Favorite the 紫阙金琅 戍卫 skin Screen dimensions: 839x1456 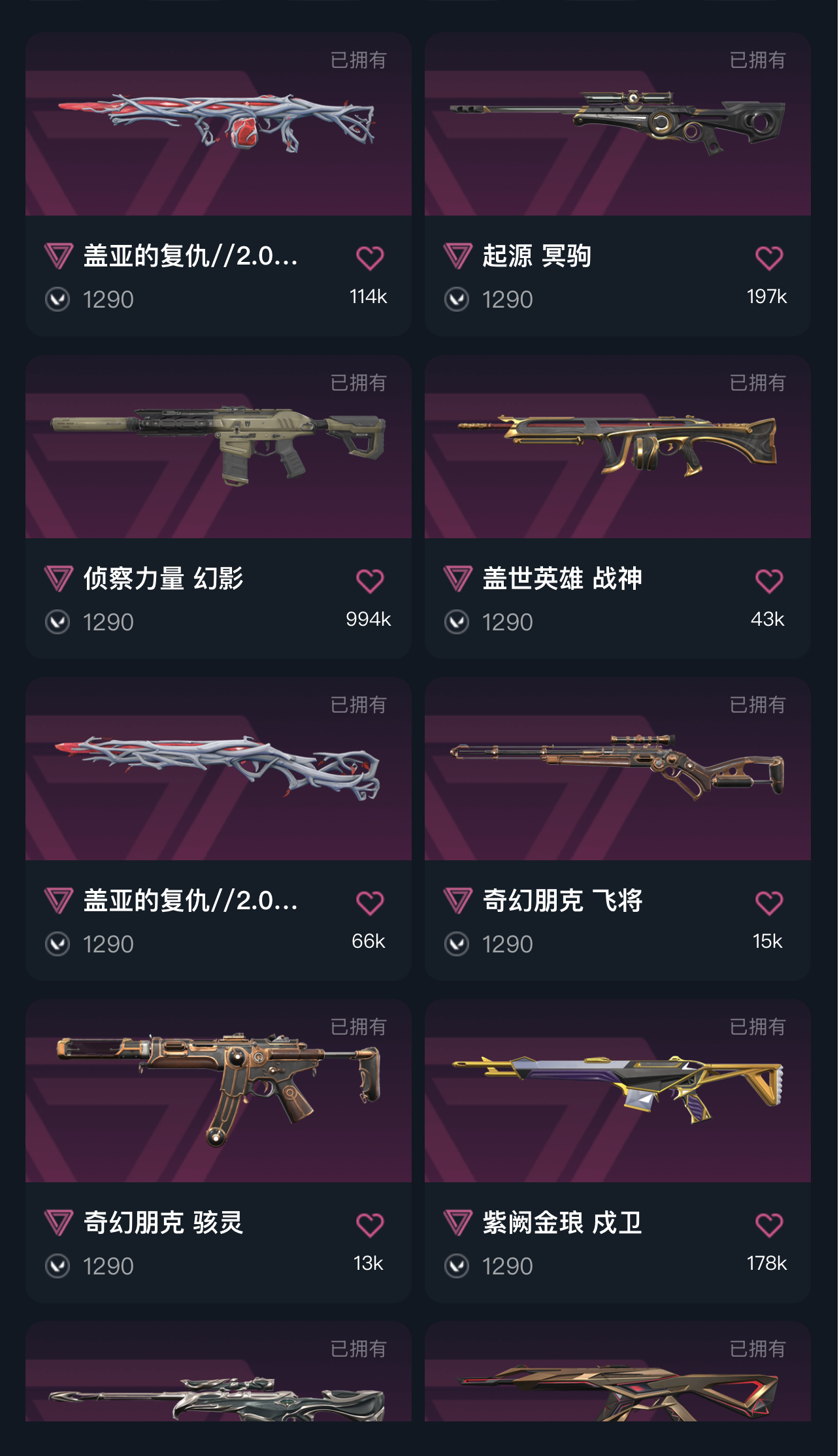768,1225
